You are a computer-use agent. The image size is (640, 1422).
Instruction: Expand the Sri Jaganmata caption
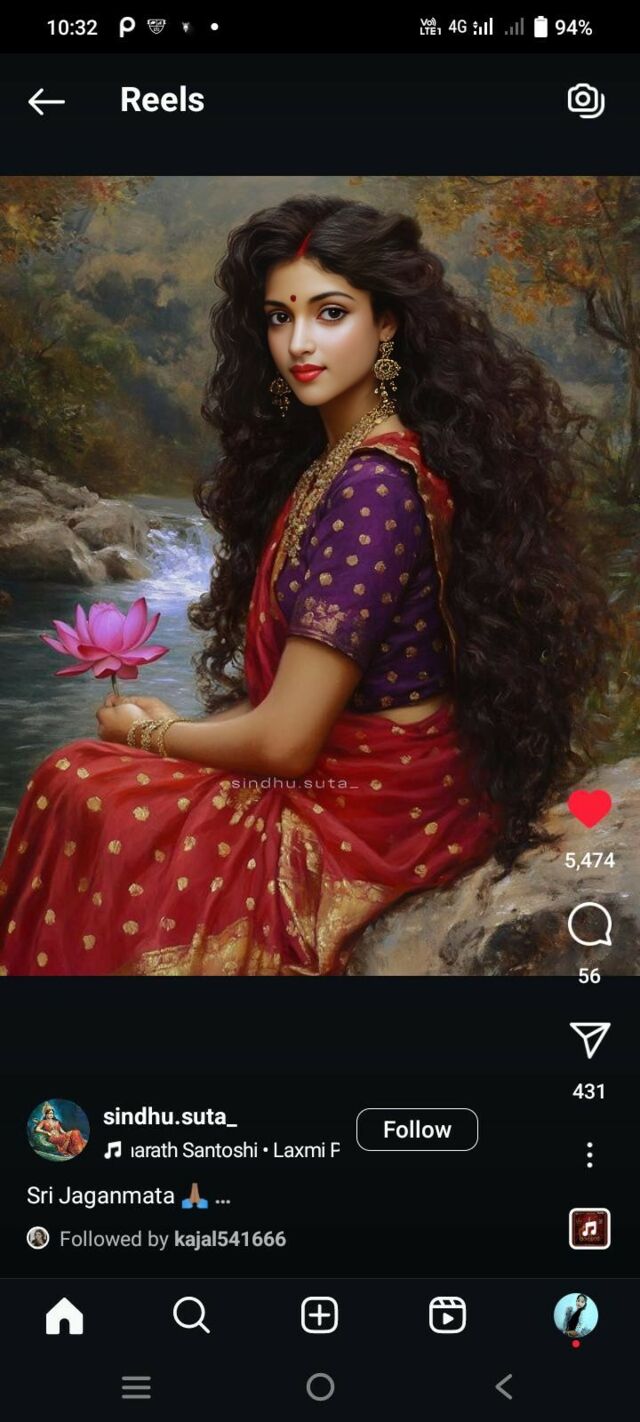223,1196
